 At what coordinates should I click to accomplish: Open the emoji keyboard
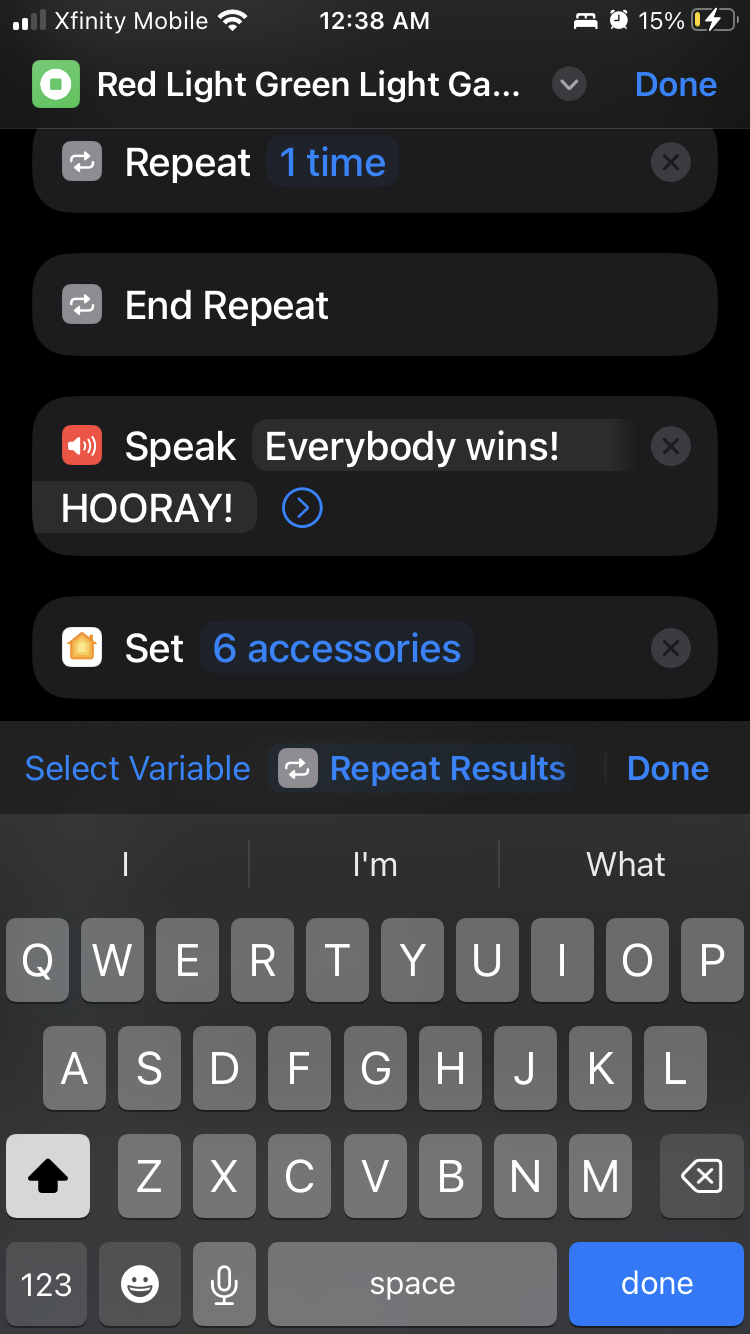pos(140,1284)
